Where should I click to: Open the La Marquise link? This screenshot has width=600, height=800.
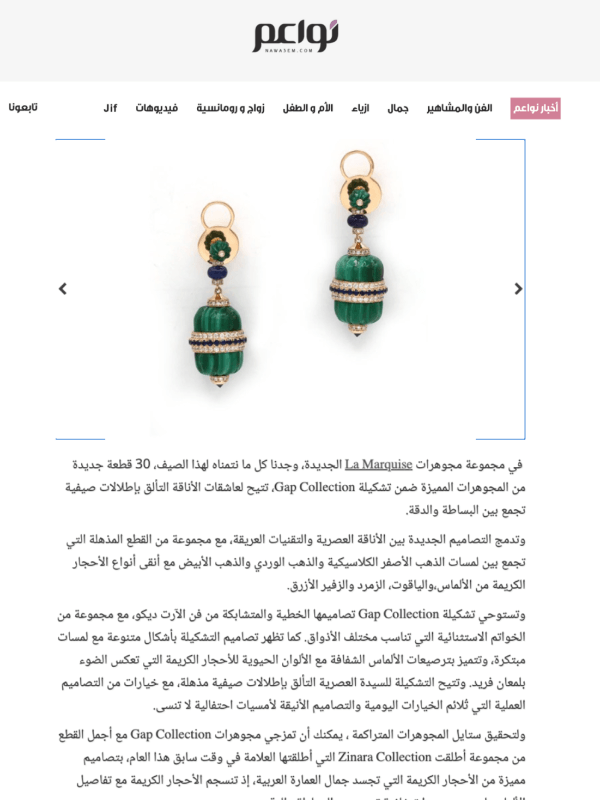point(379,466)
